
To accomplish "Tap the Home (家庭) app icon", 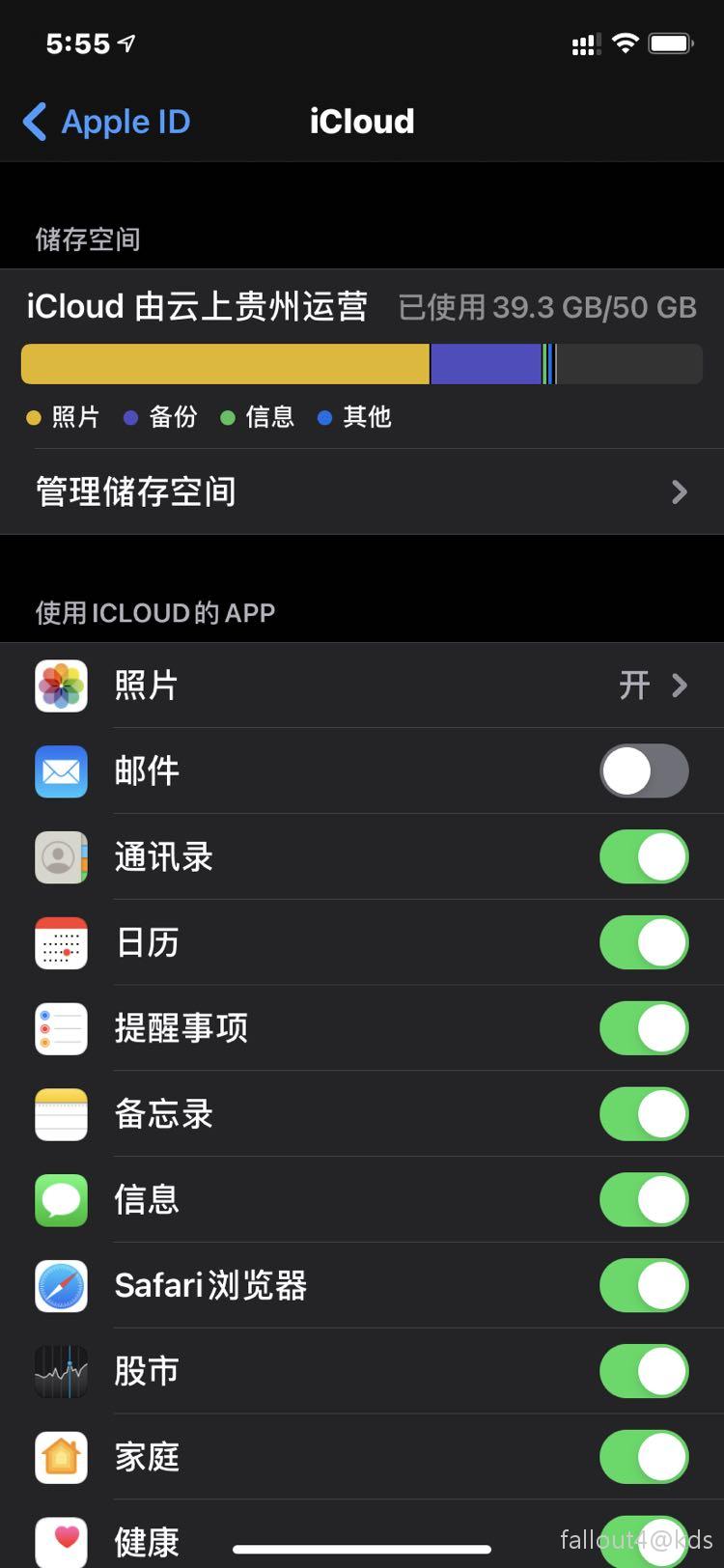I will click(x=60, y=1457).
